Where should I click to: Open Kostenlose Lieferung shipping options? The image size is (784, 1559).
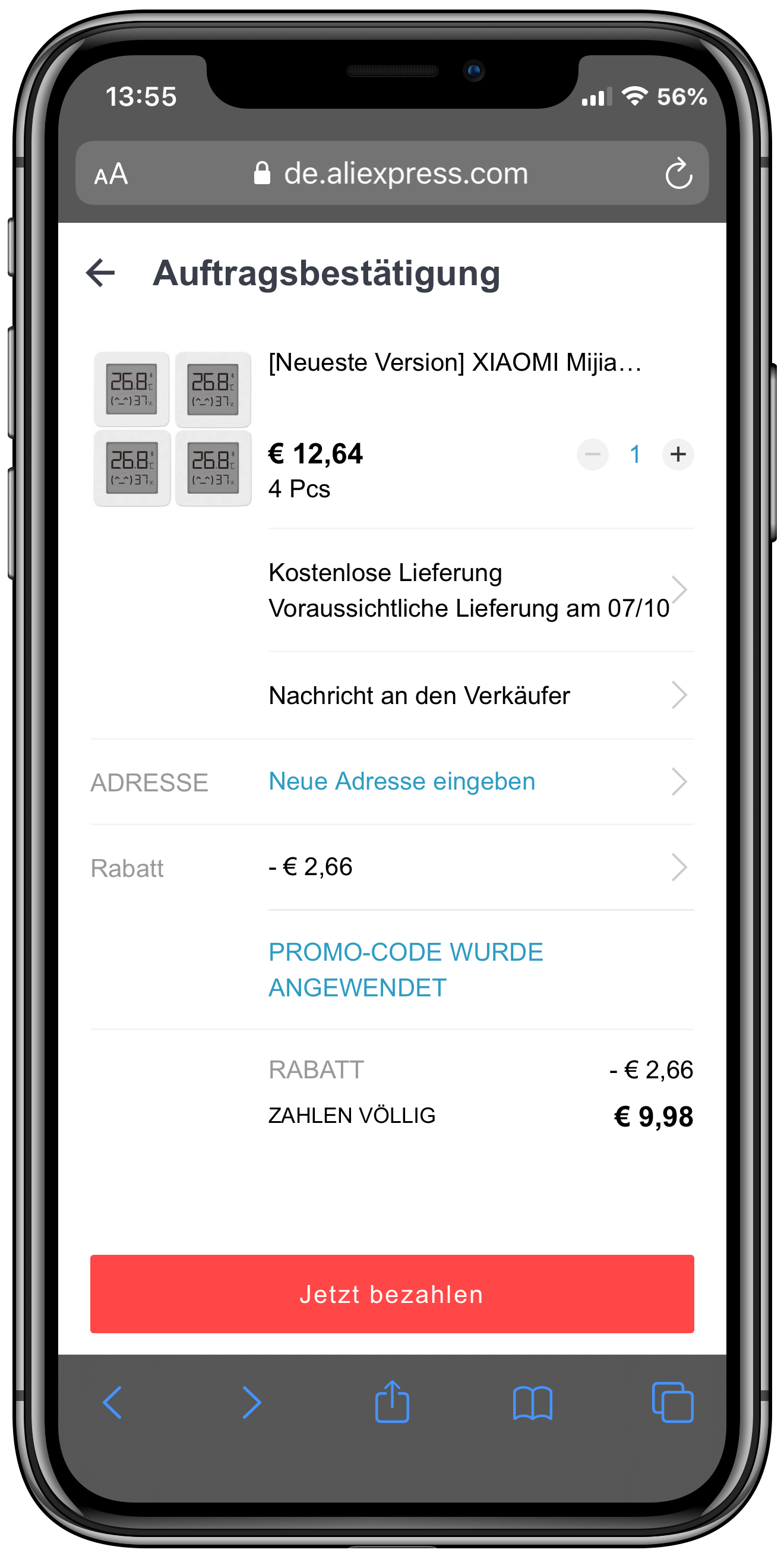pos(481,590)
